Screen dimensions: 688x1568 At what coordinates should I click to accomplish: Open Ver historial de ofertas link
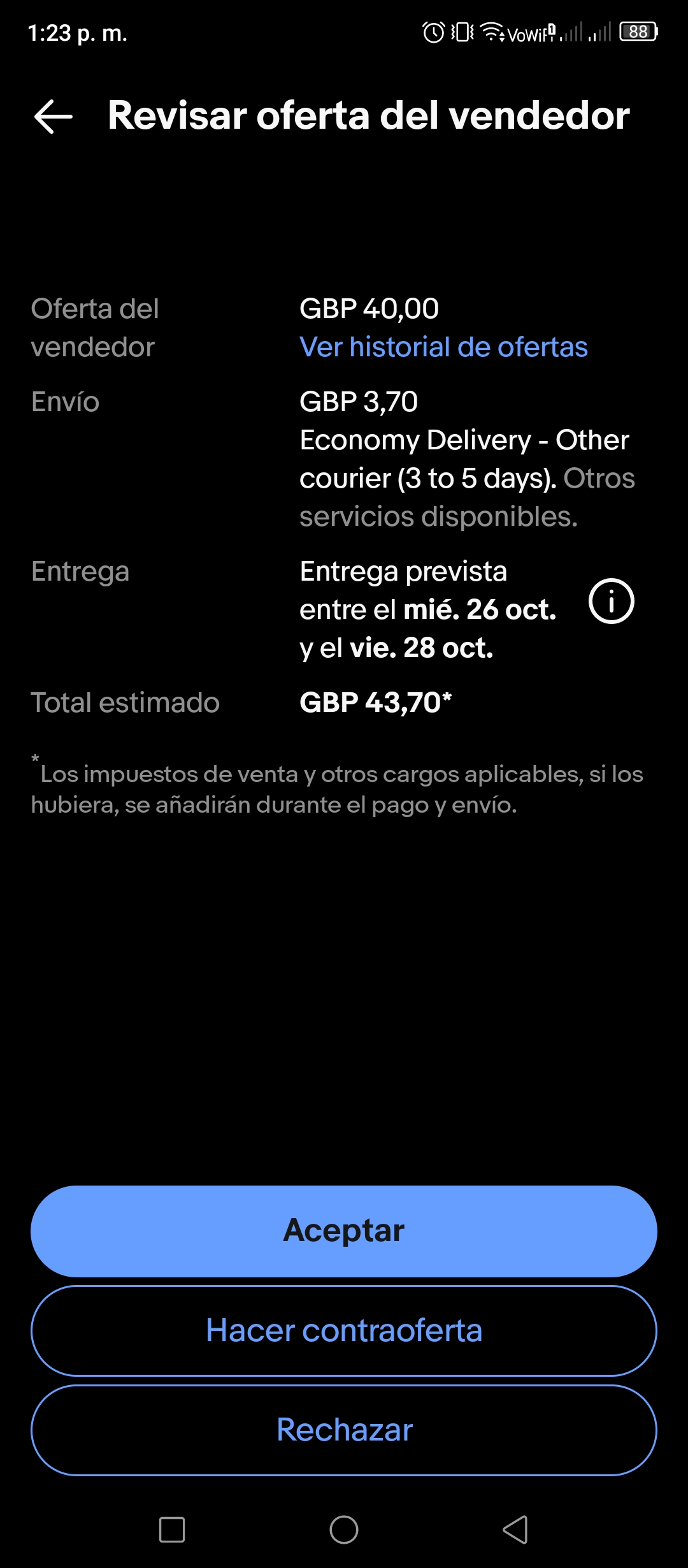pos(443,347)
